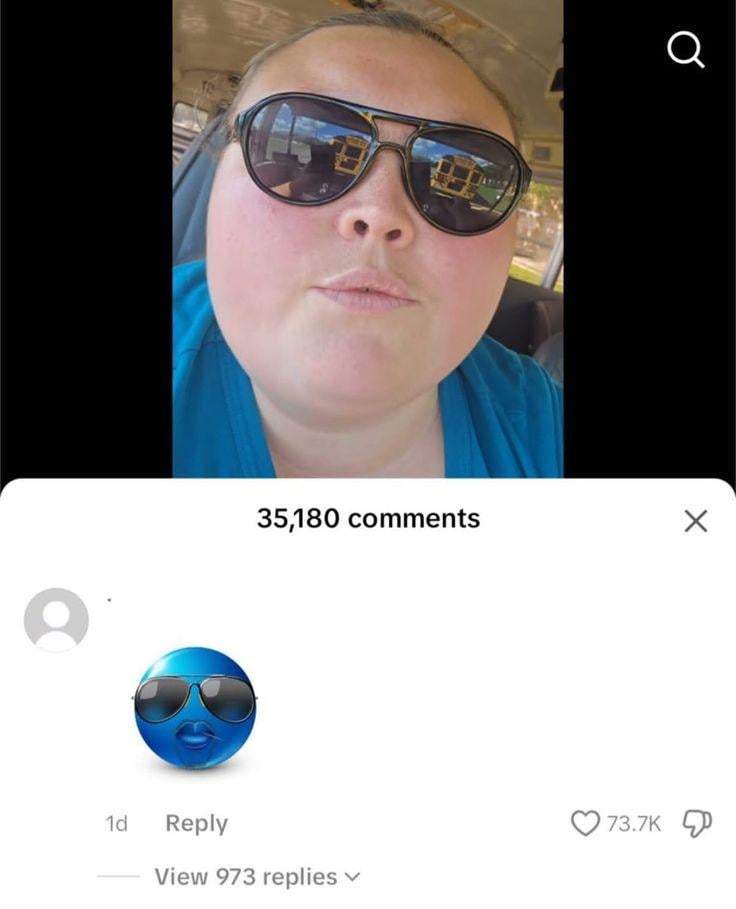Open the commenter's profile avatar
This screenshot has height=909, width=736.
pos(56,620)
